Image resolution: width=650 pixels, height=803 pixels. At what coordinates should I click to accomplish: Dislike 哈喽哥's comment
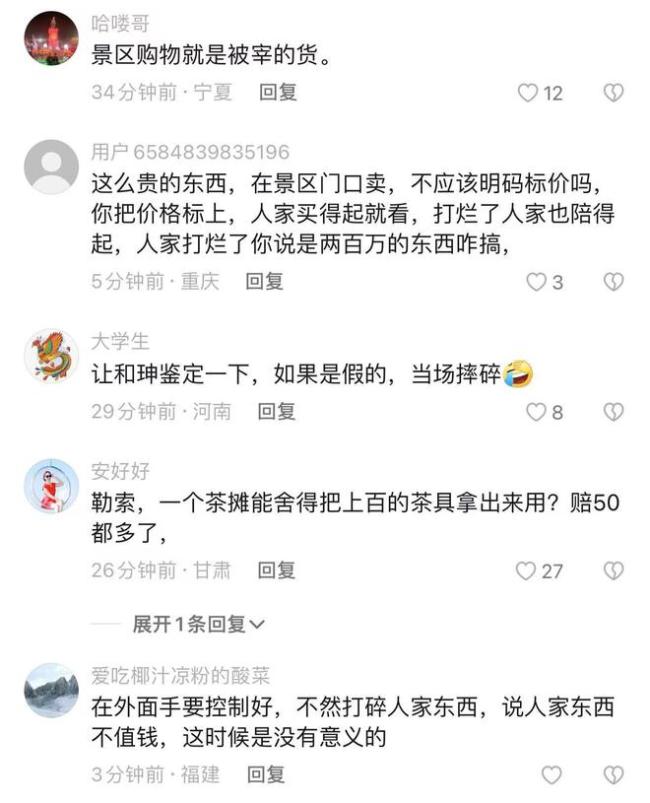tap(613, 93)
